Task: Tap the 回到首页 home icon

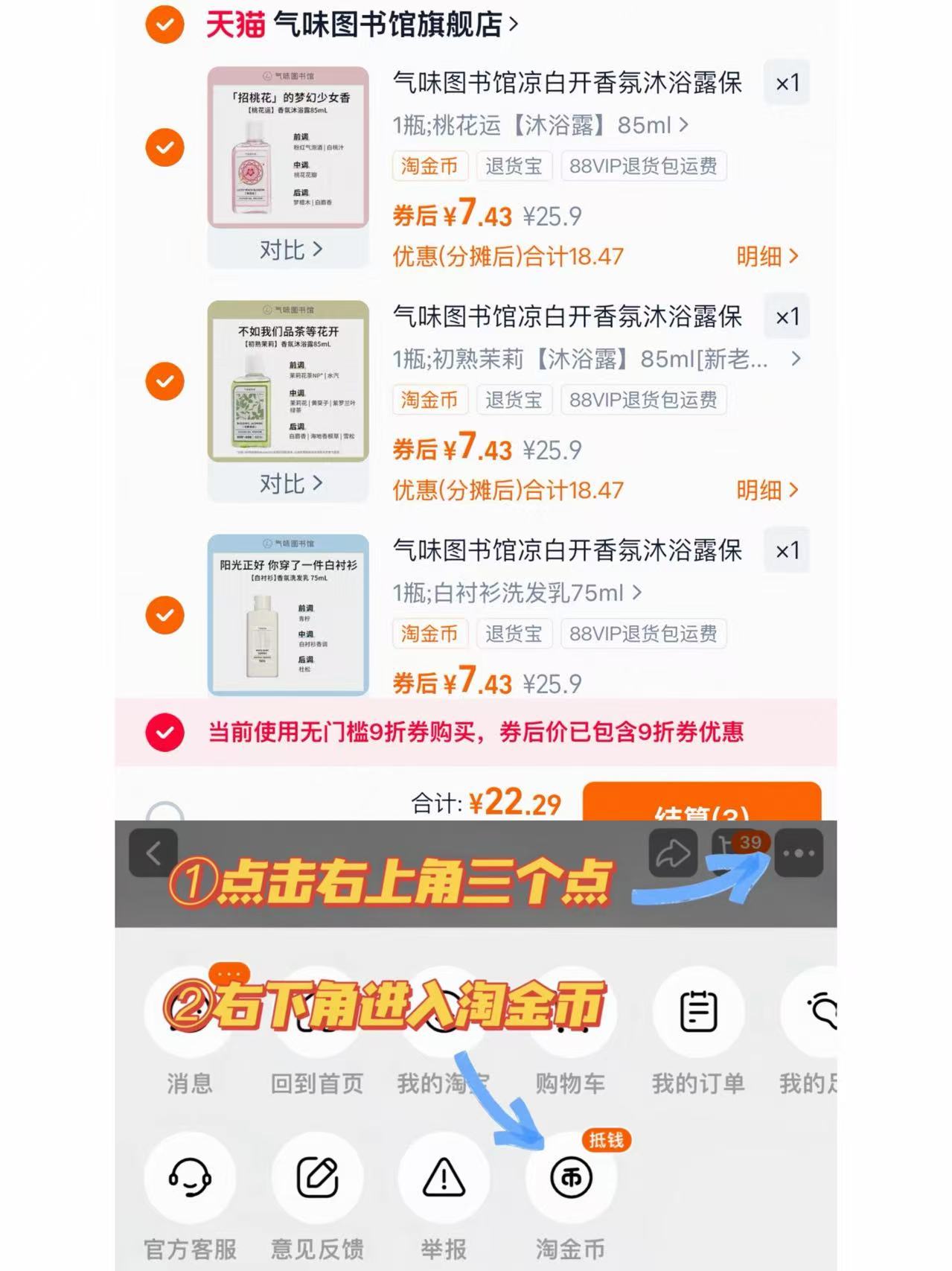Action: point(317,1011)
